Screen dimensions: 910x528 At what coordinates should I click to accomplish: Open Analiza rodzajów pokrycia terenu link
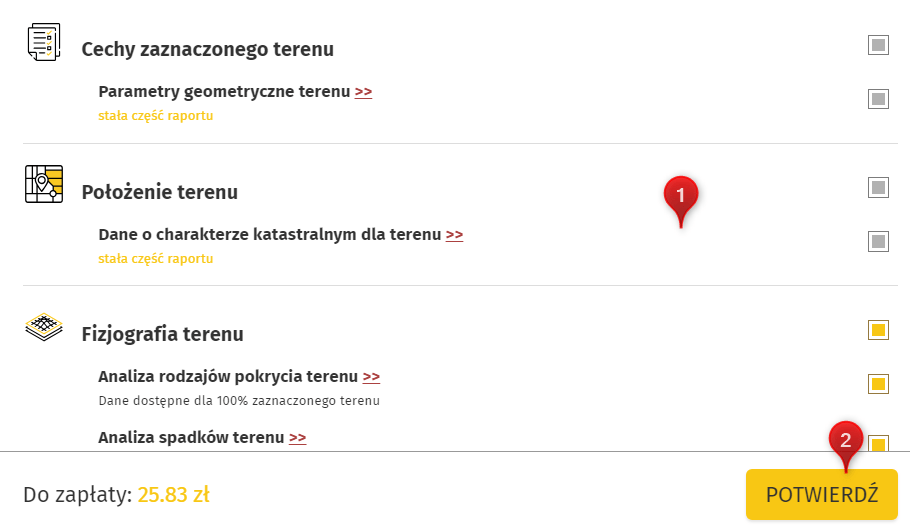pos(371,376)
